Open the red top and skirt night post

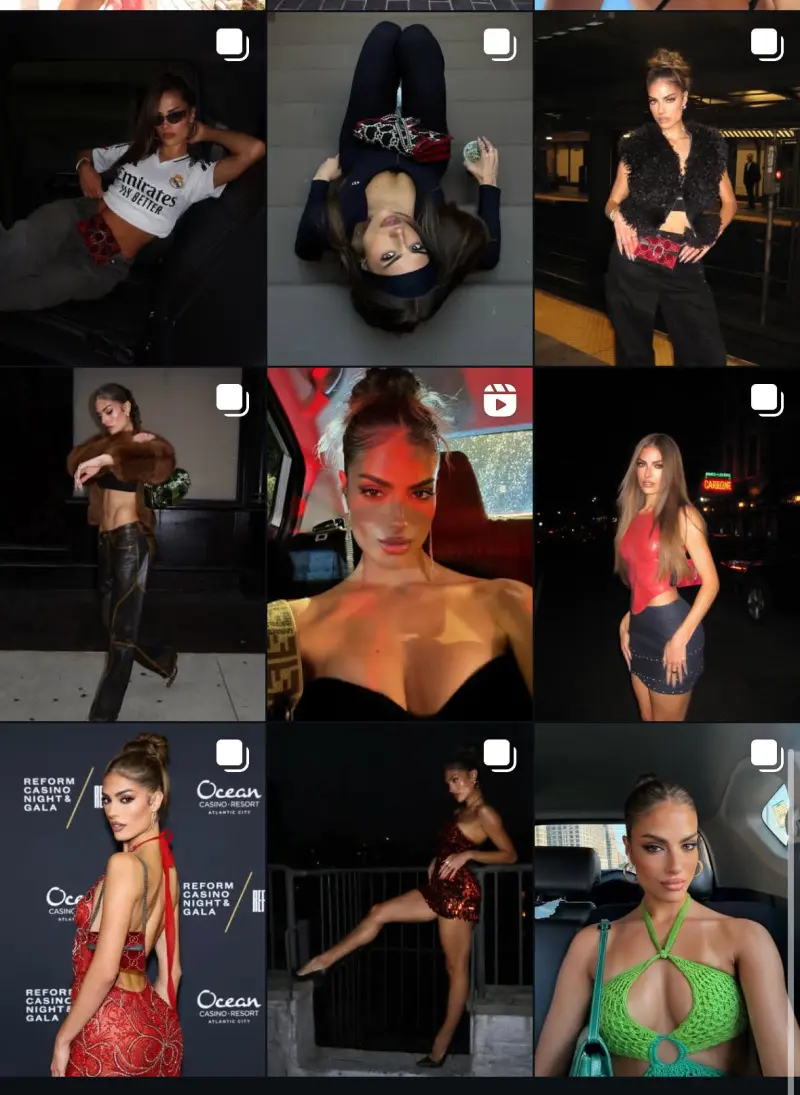pyautogui.click(x=667, y=544)
